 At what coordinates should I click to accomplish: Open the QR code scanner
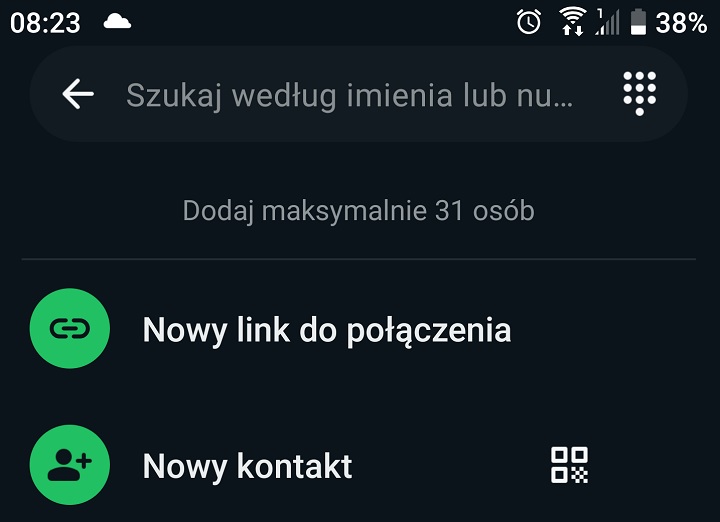pyautogui.click(x=570, y=465)
